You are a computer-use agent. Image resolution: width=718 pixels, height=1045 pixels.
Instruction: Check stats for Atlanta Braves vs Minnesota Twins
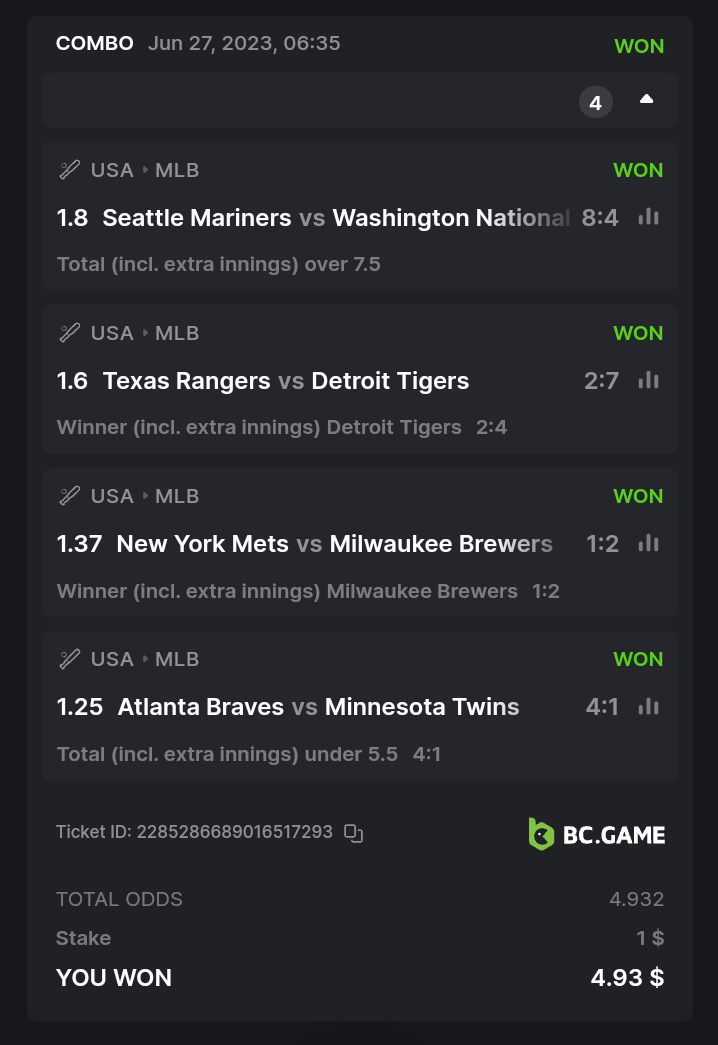pyautogui.click(x=649, y=706)
